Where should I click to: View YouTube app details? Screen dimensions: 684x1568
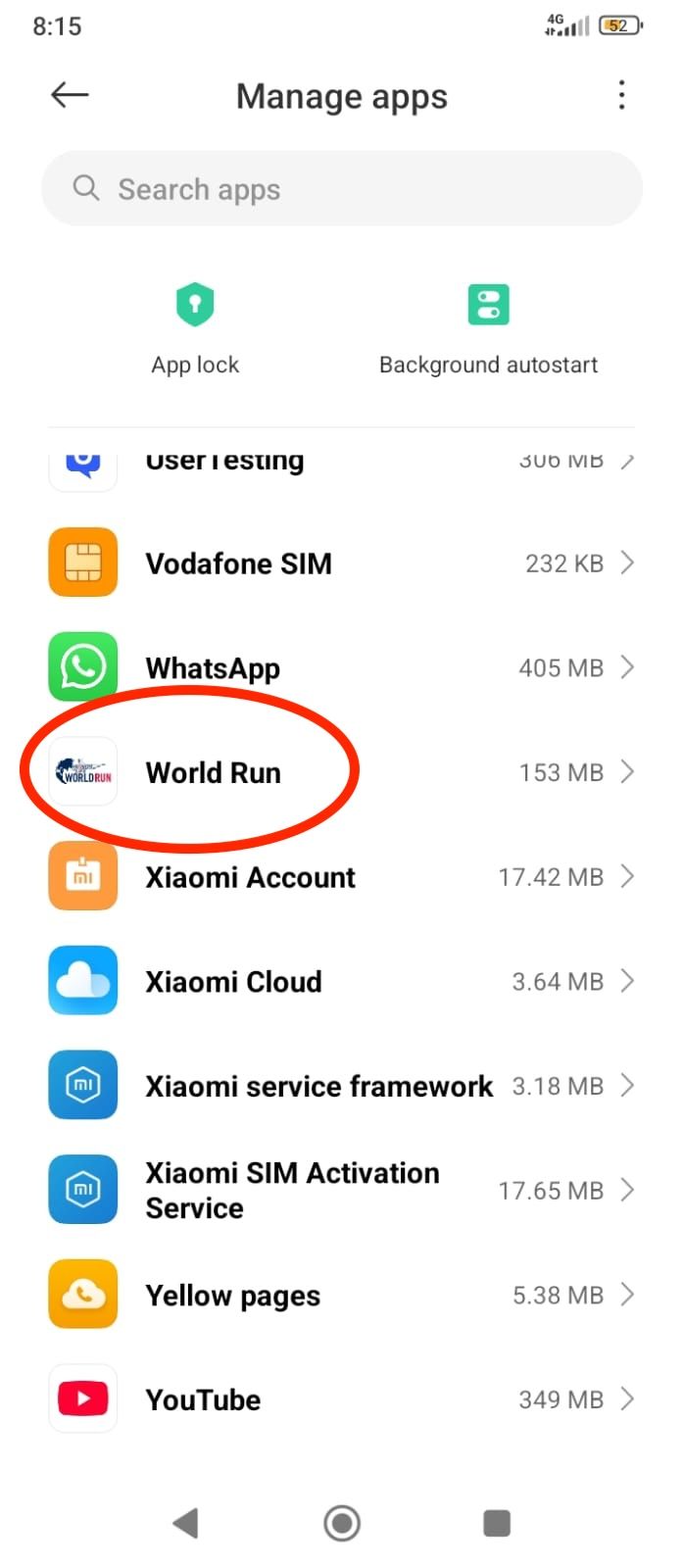(x=341, y=1399)
